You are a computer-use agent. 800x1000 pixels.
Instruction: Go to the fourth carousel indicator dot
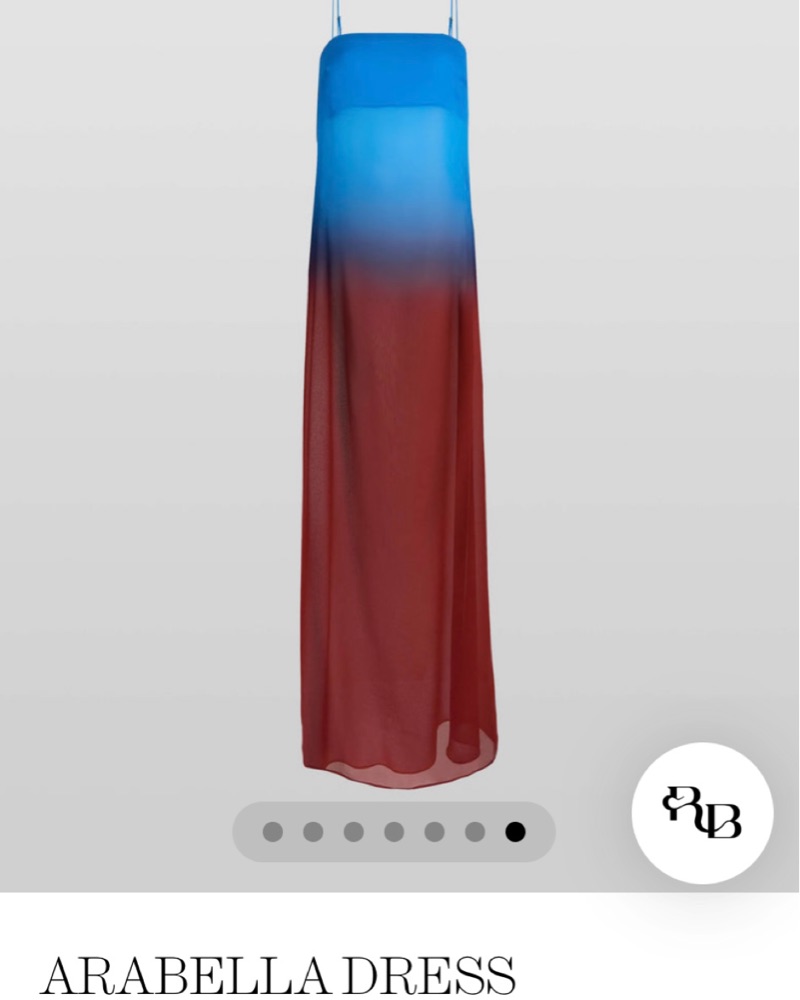tap(394, 832)
